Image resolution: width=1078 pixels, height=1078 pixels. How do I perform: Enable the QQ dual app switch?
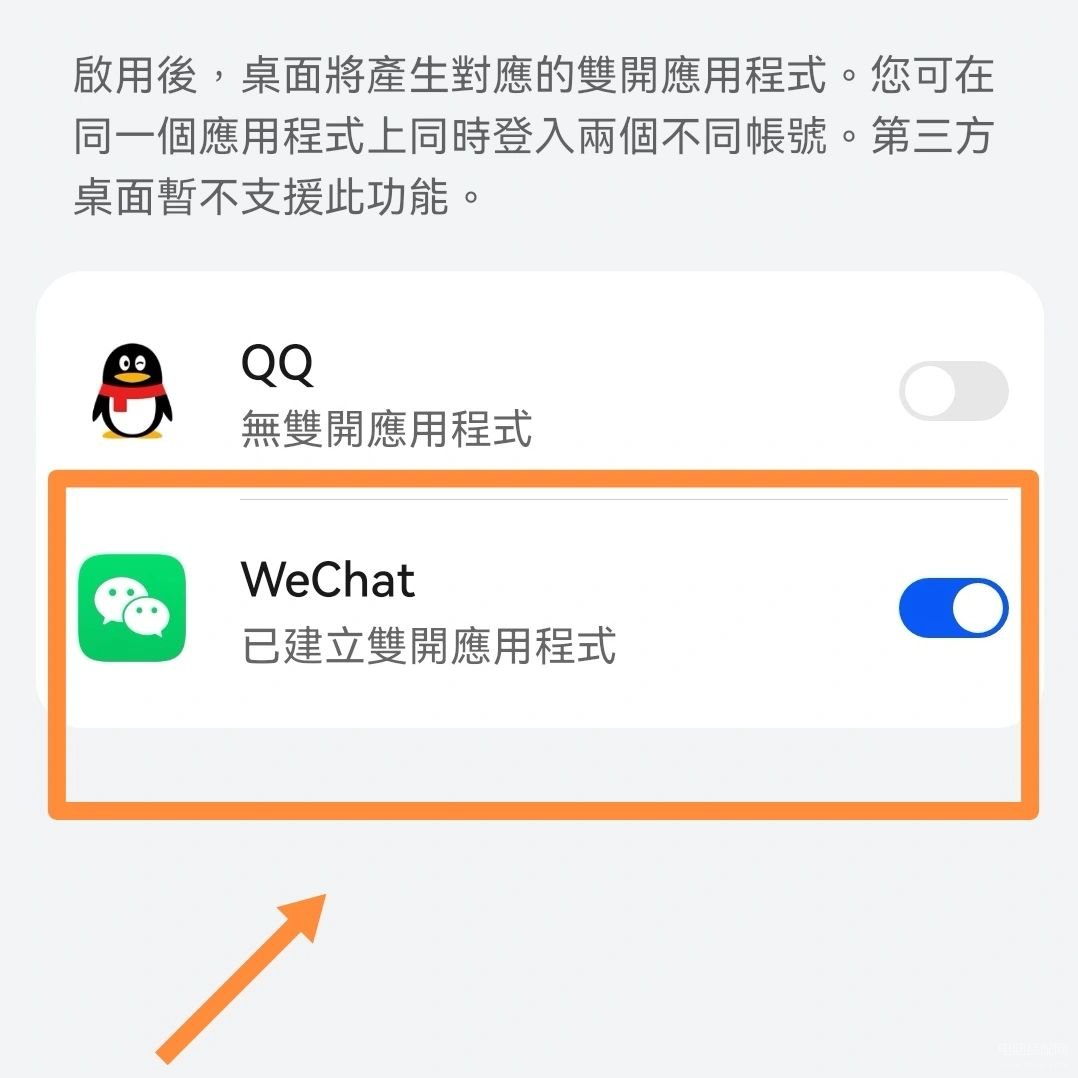953,390
